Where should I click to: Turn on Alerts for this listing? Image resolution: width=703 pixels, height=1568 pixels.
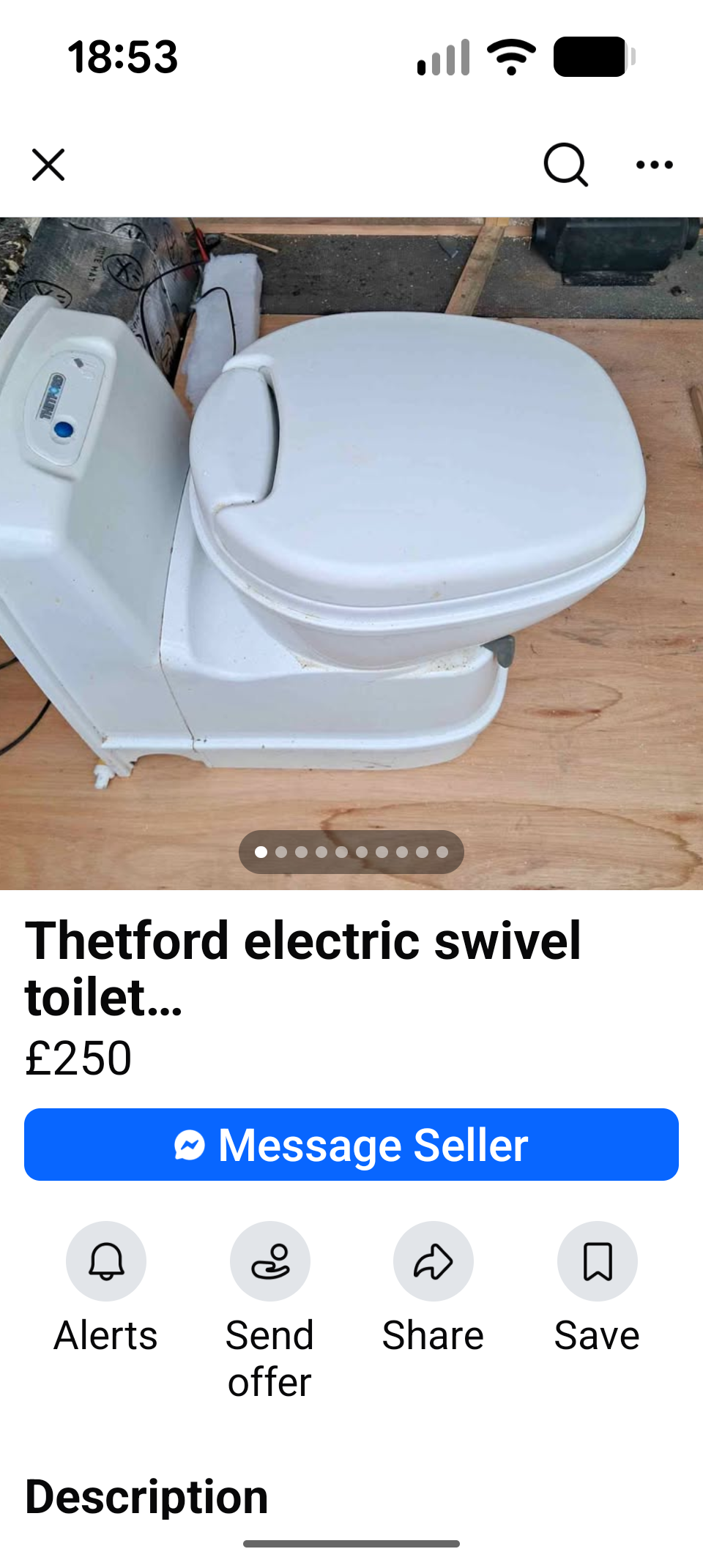tap(106, 1261)
